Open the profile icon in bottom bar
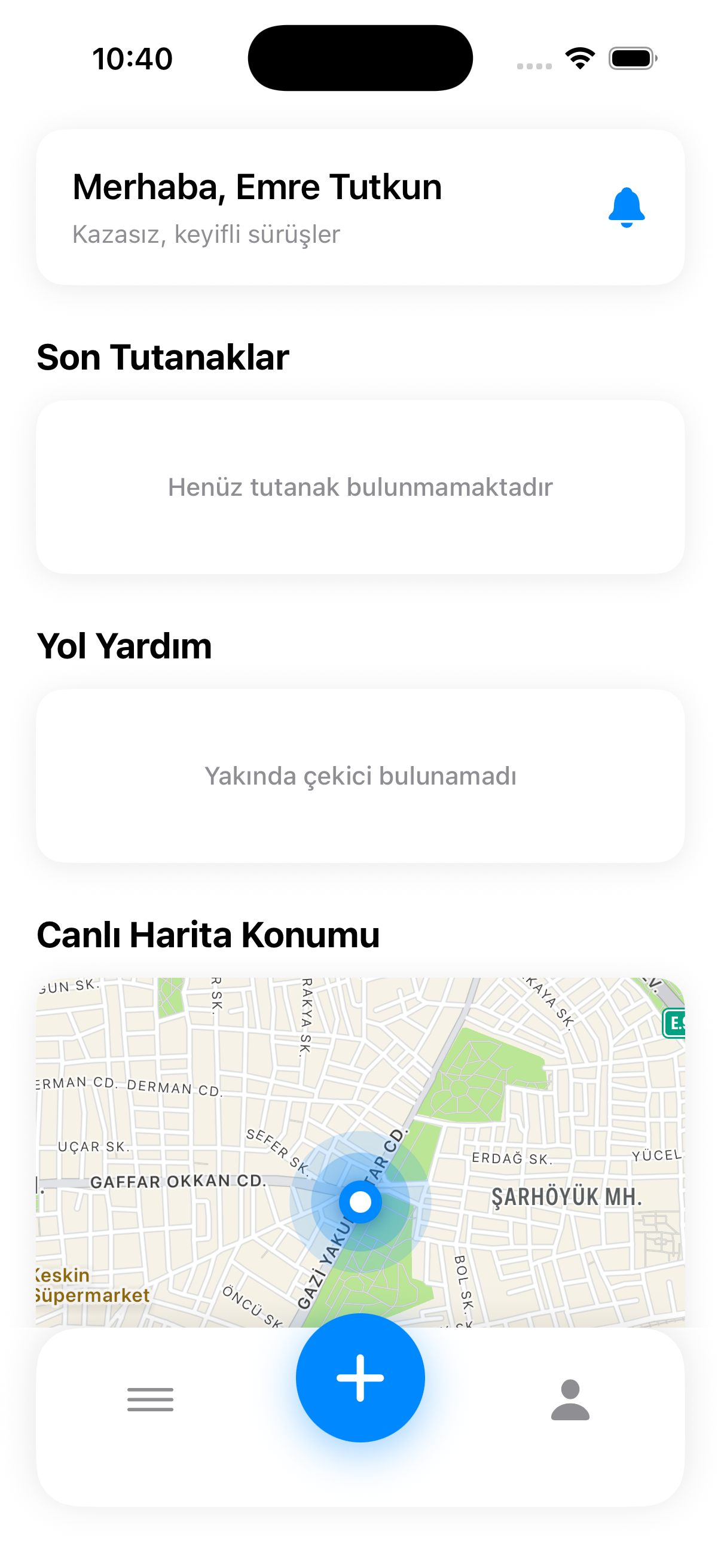 570,1400
